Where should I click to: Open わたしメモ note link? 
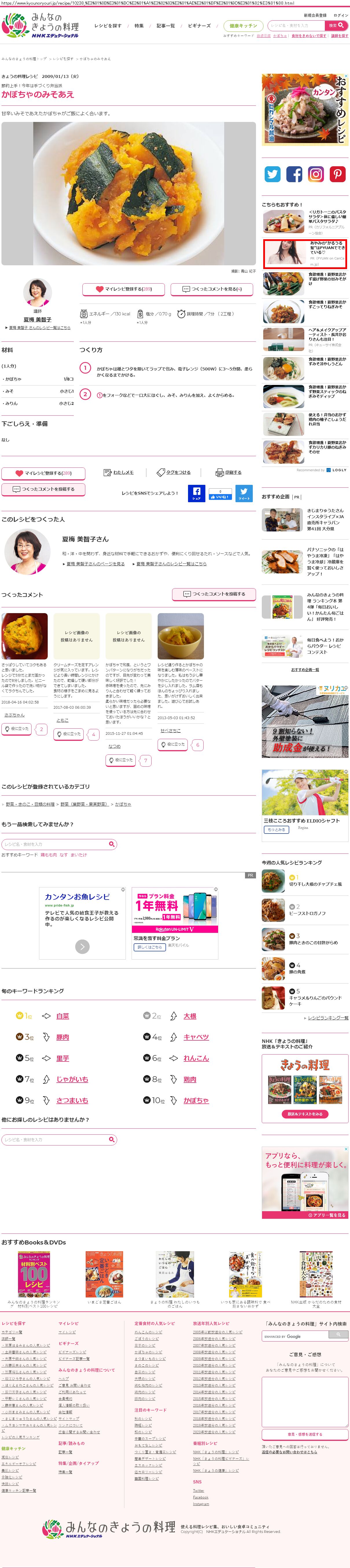119,472
